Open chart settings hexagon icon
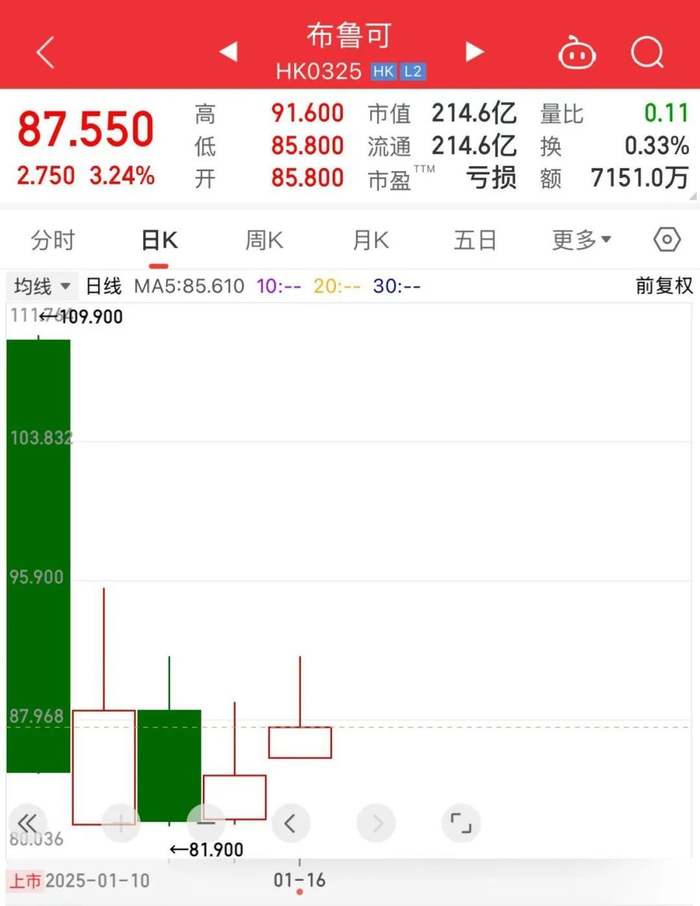Image resolution: width=700 pixels, height=906 pixels. tap(666, 240)
